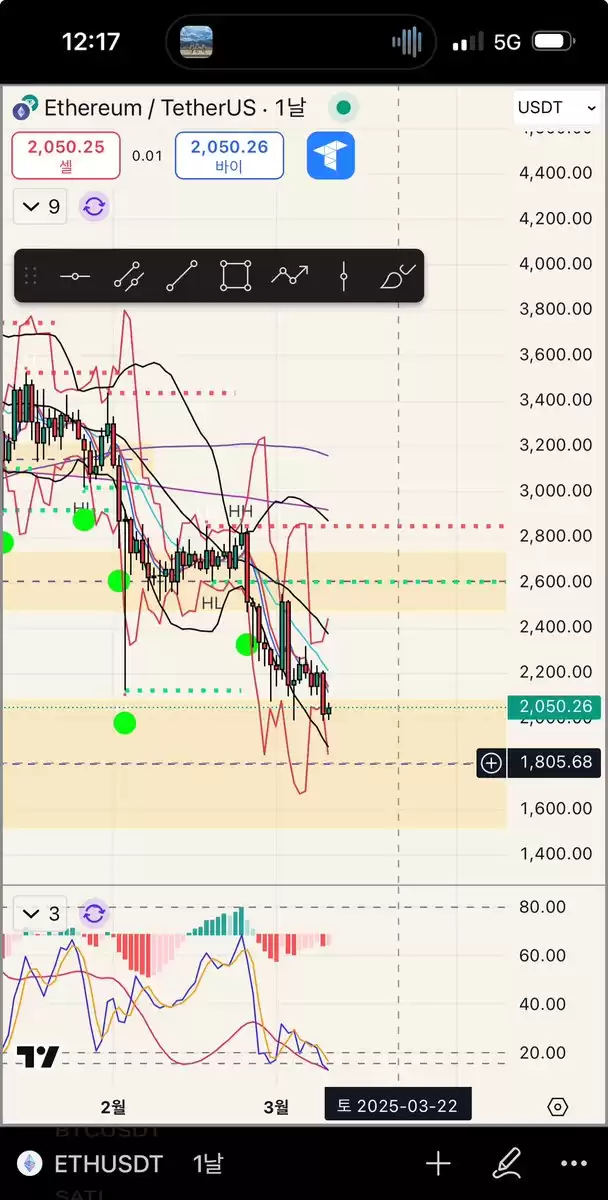The image size is (608, 1200).
Task: Add indicator with the plus icon
Action: tap(438, 1163)
